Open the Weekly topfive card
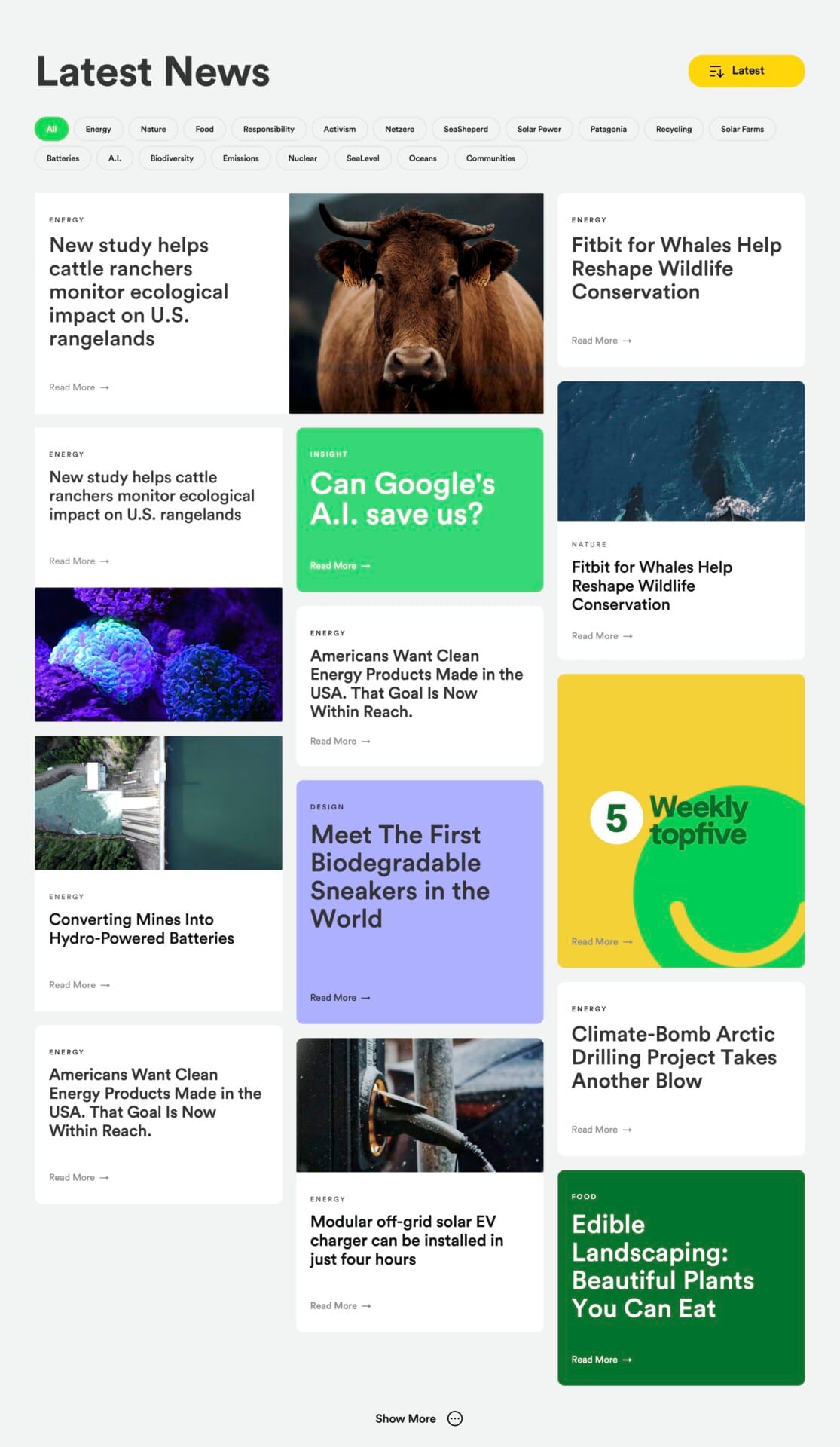The height and width of the screenshot is (1447, 840). (680, 820)
